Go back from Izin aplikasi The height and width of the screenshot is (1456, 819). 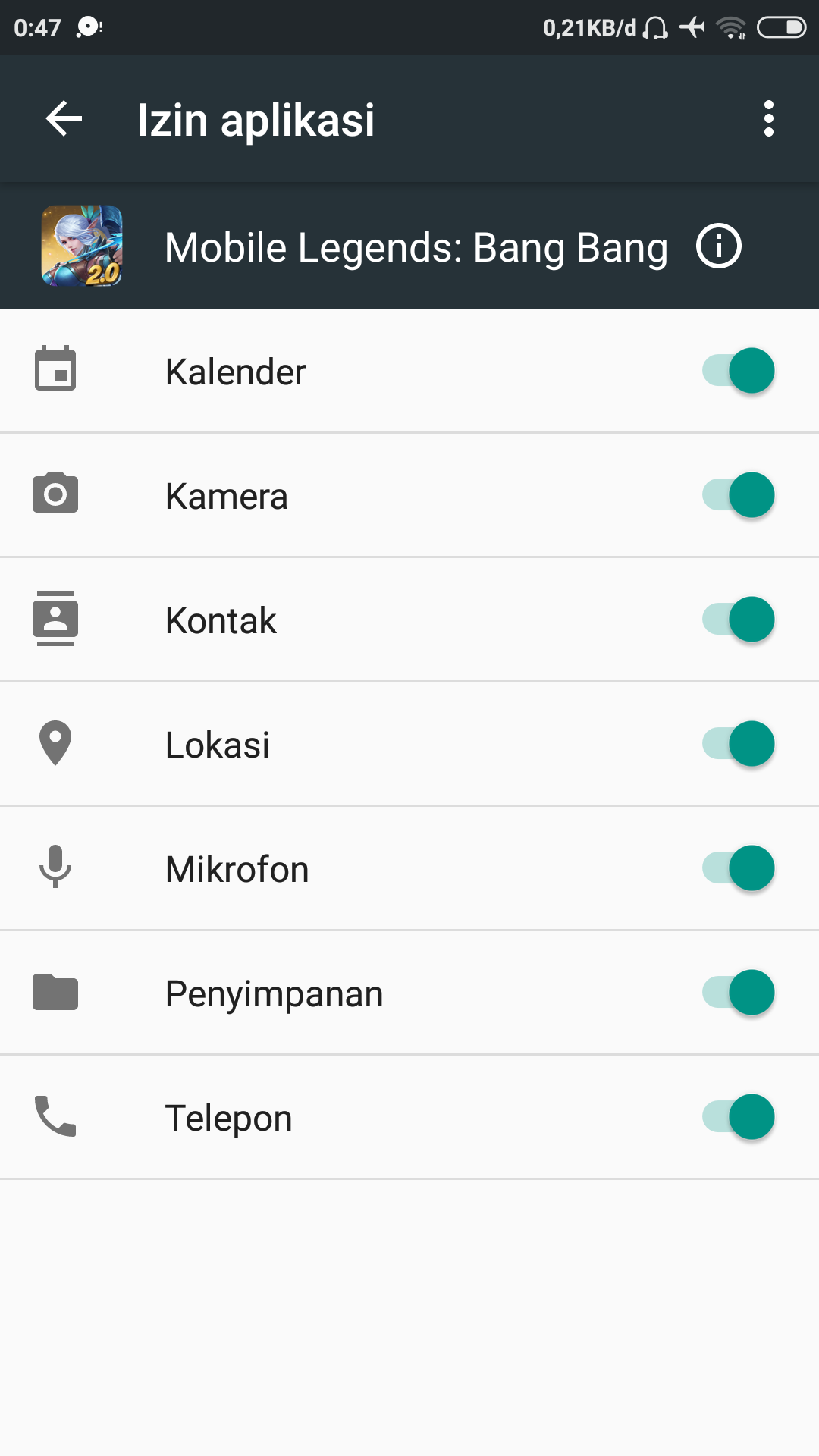pos(64,119)
